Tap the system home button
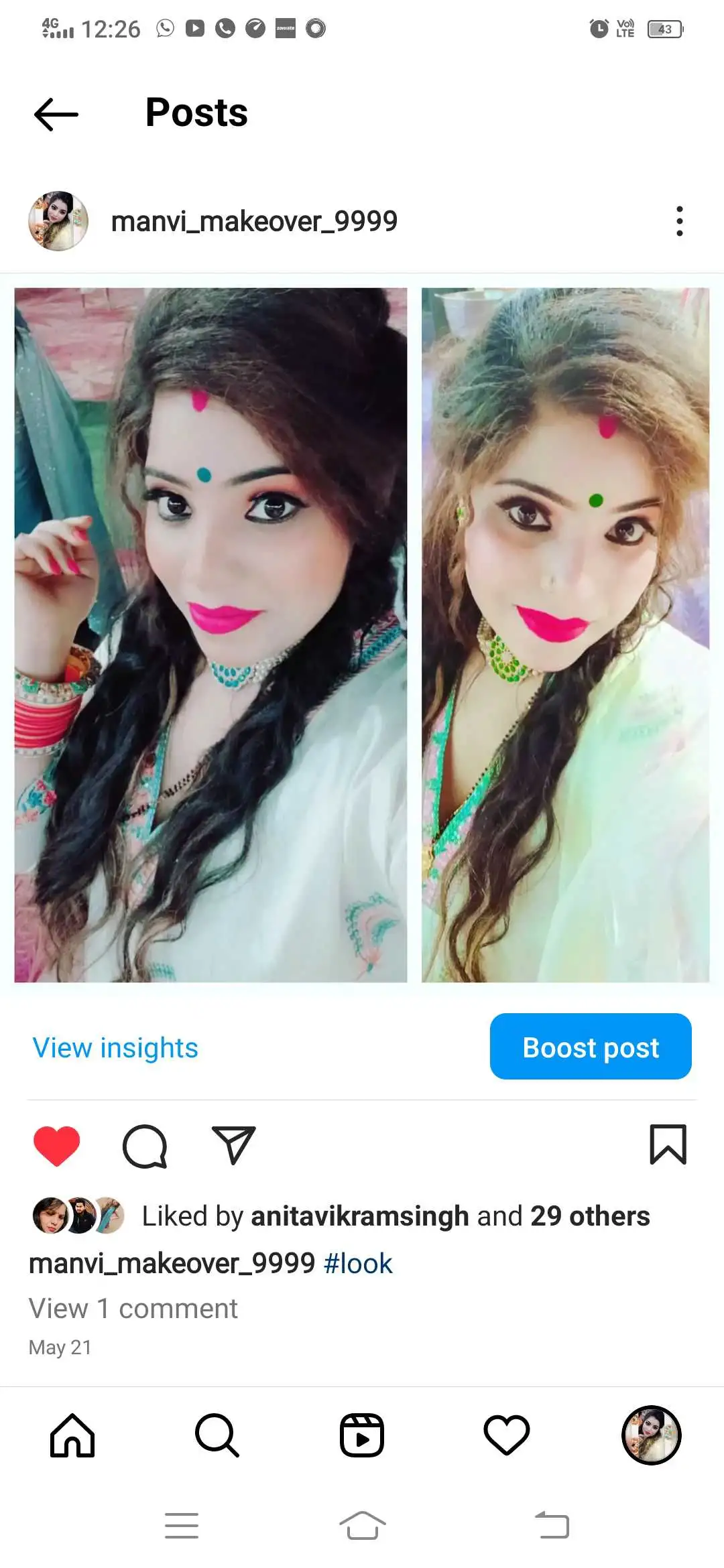724x1568 pixels. tap(362, 1526)
